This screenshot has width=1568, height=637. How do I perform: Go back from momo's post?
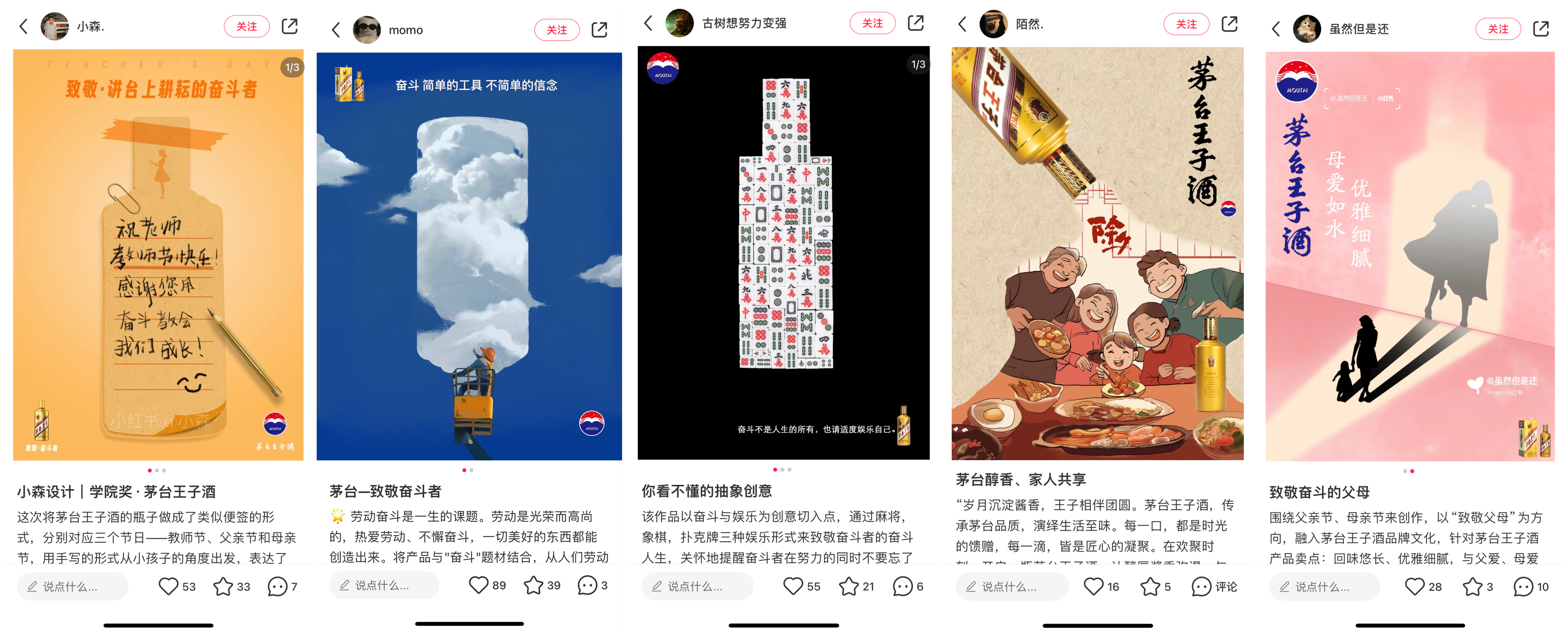point(336,30)
